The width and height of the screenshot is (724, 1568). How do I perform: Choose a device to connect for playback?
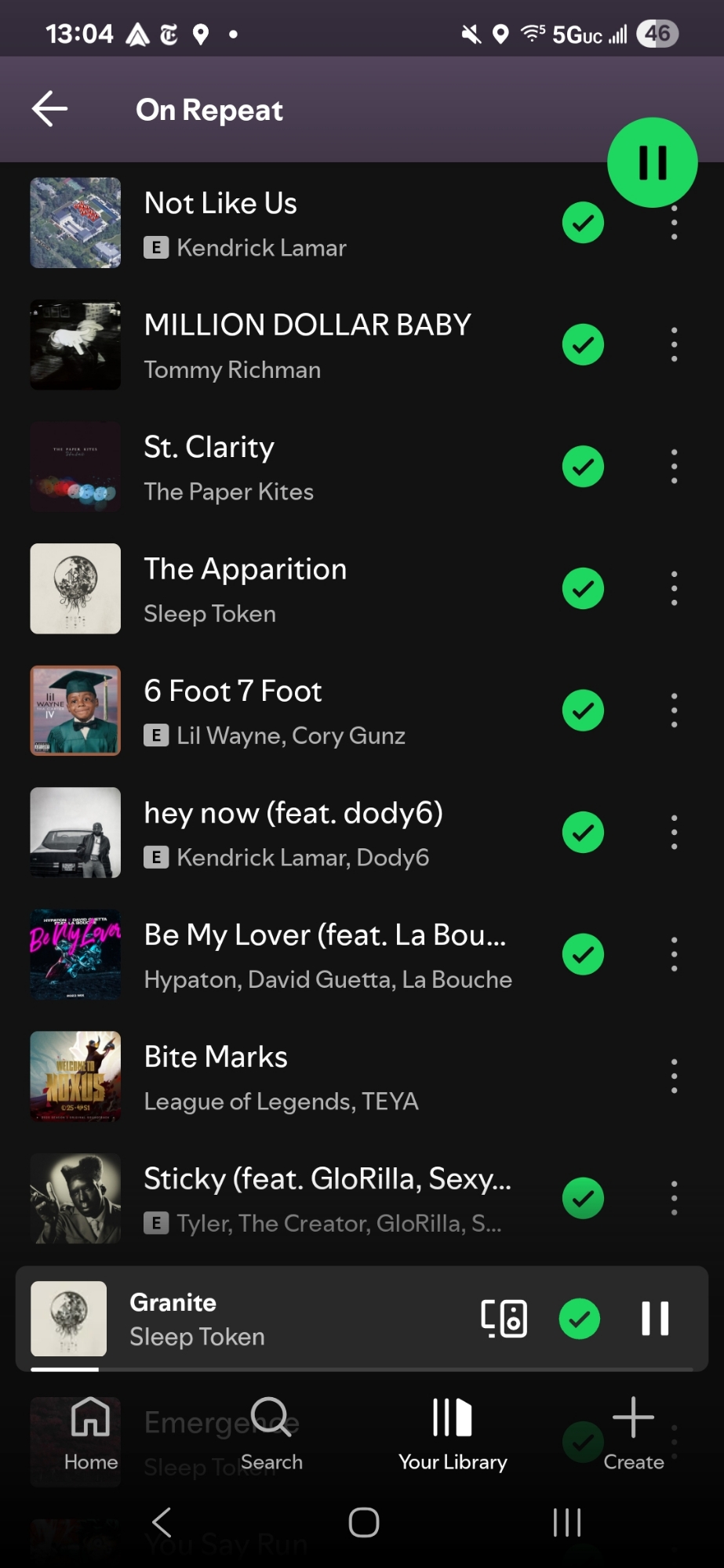click(504, 1319)
